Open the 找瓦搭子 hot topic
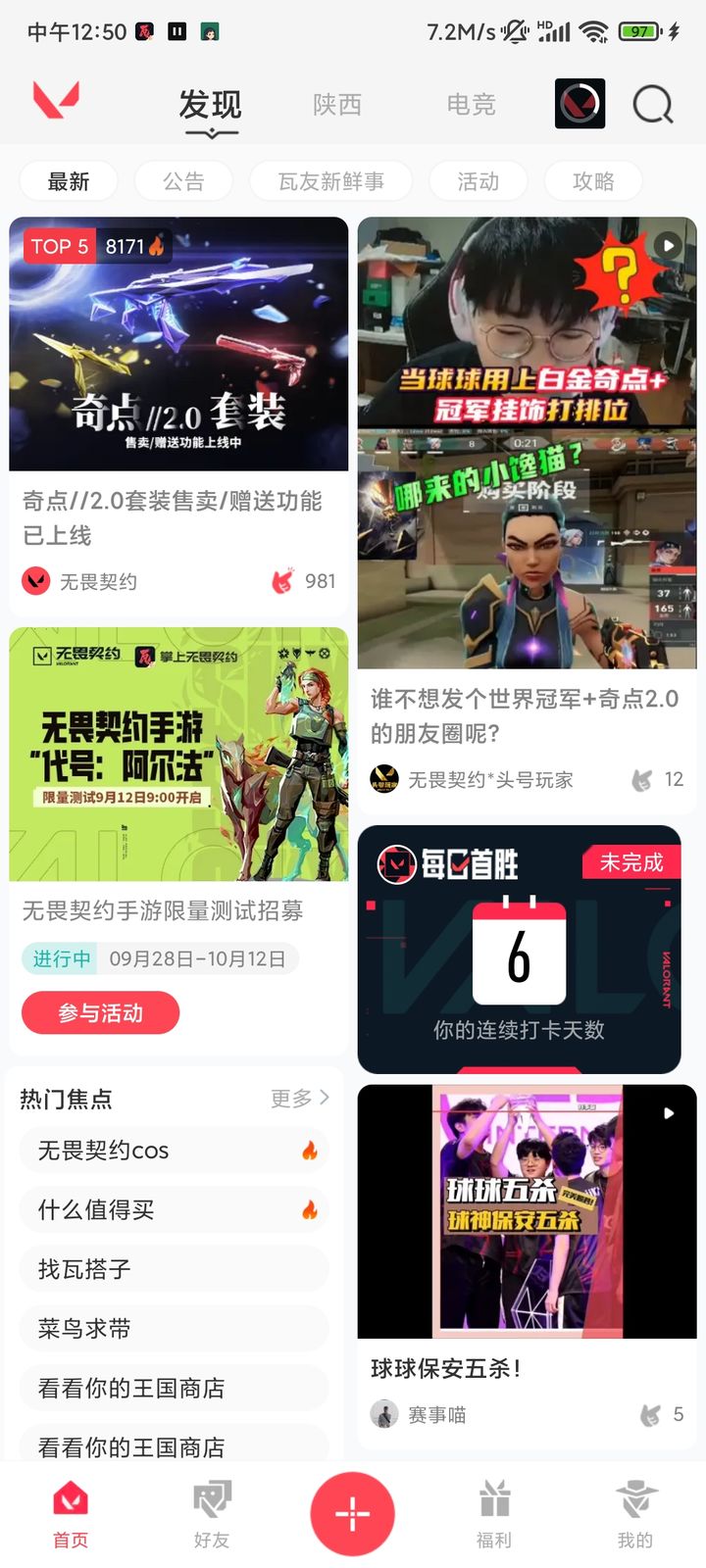The image size is (706, 1568). click(x=175, y=1268)
